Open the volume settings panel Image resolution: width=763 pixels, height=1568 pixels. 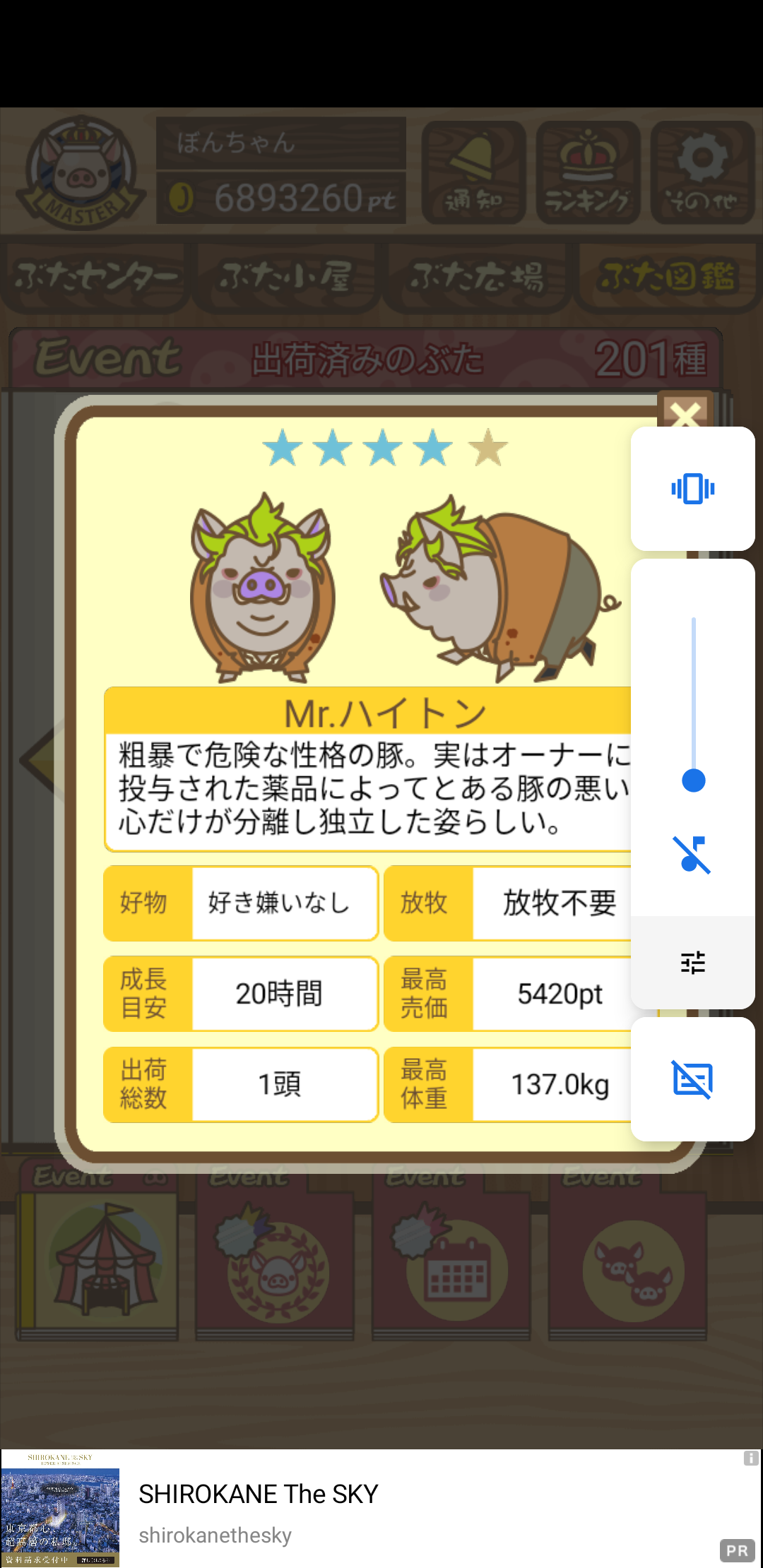click(x=693, y=963)
